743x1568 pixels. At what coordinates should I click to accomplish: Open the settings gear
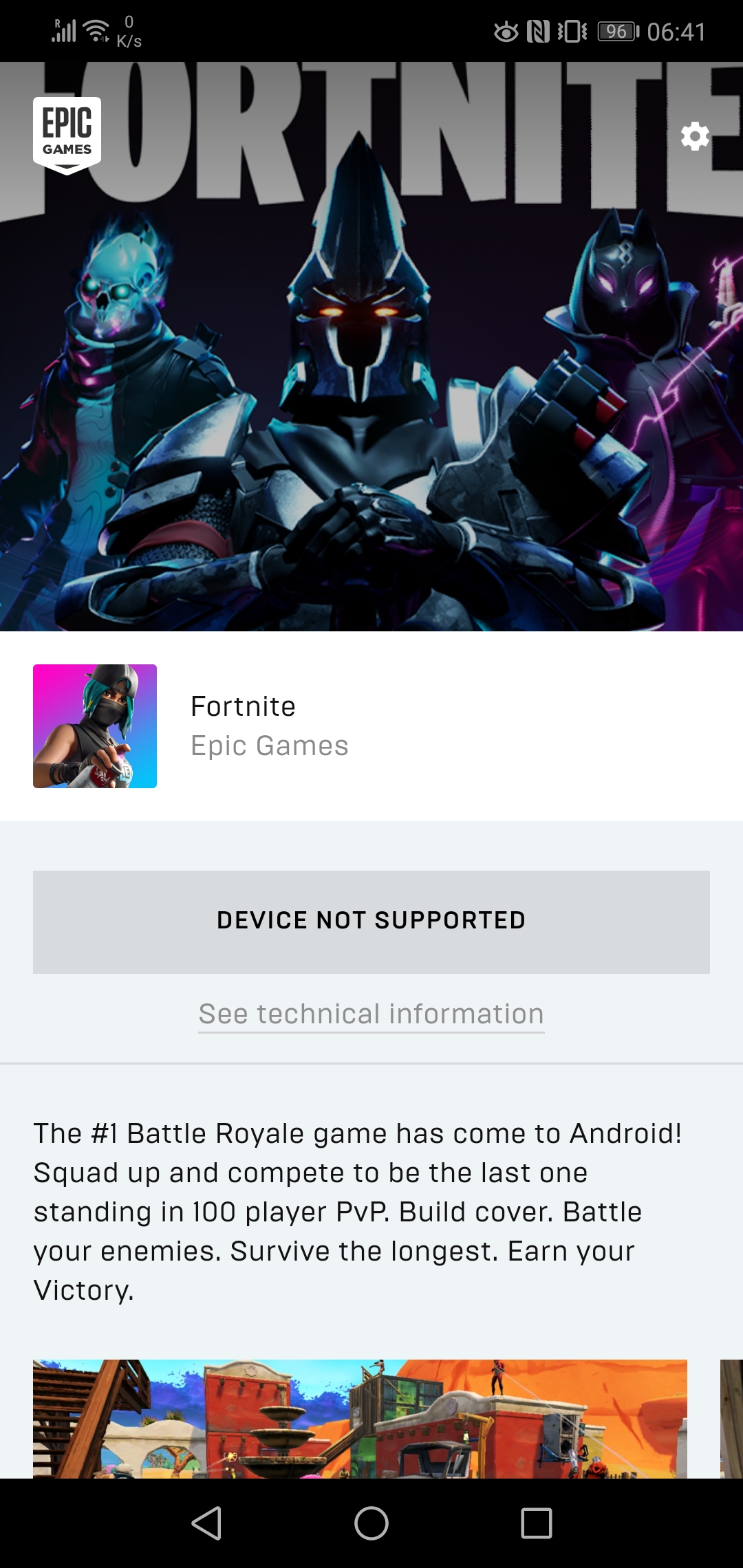tap(694, 136)
